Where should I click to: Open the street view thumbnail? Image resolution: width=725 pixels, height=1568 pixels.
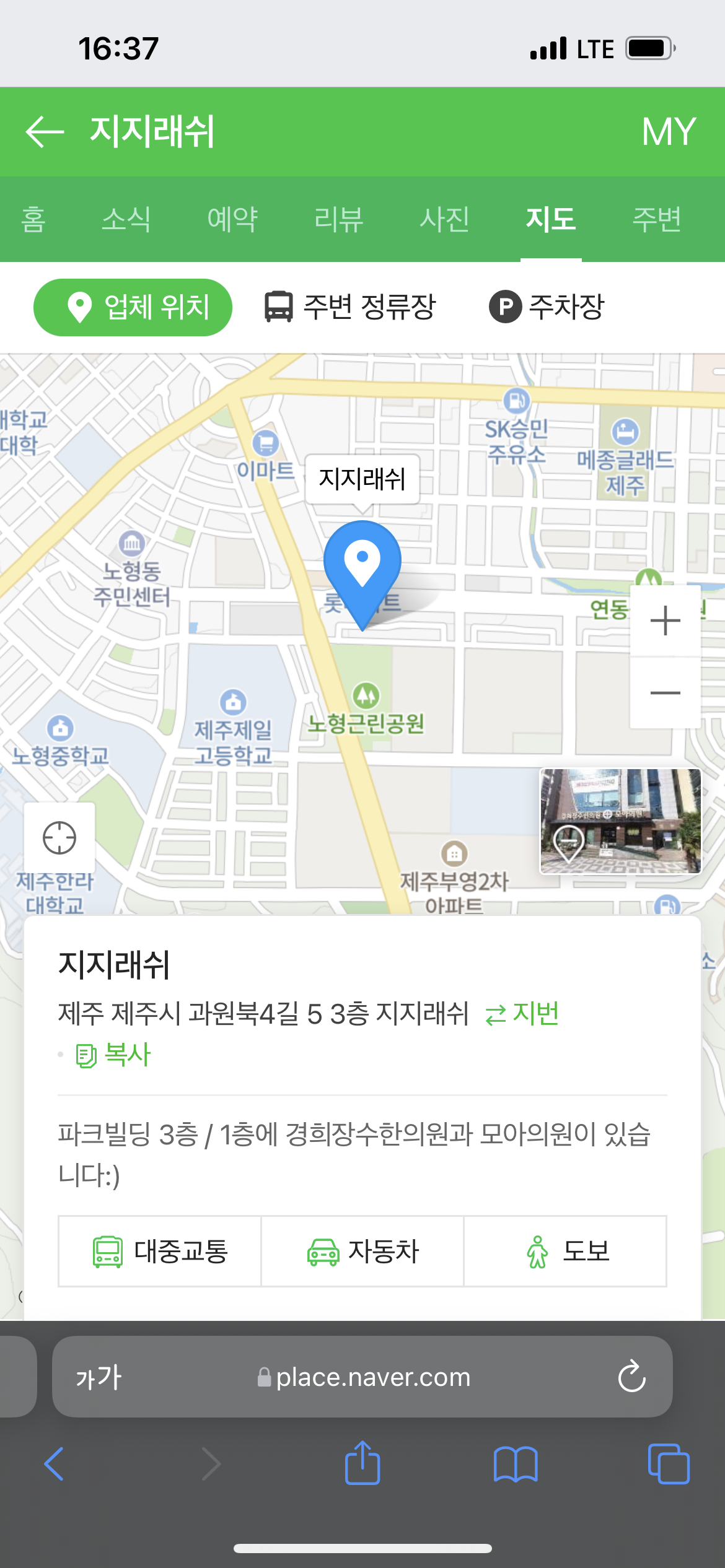(x=620, y=821)
